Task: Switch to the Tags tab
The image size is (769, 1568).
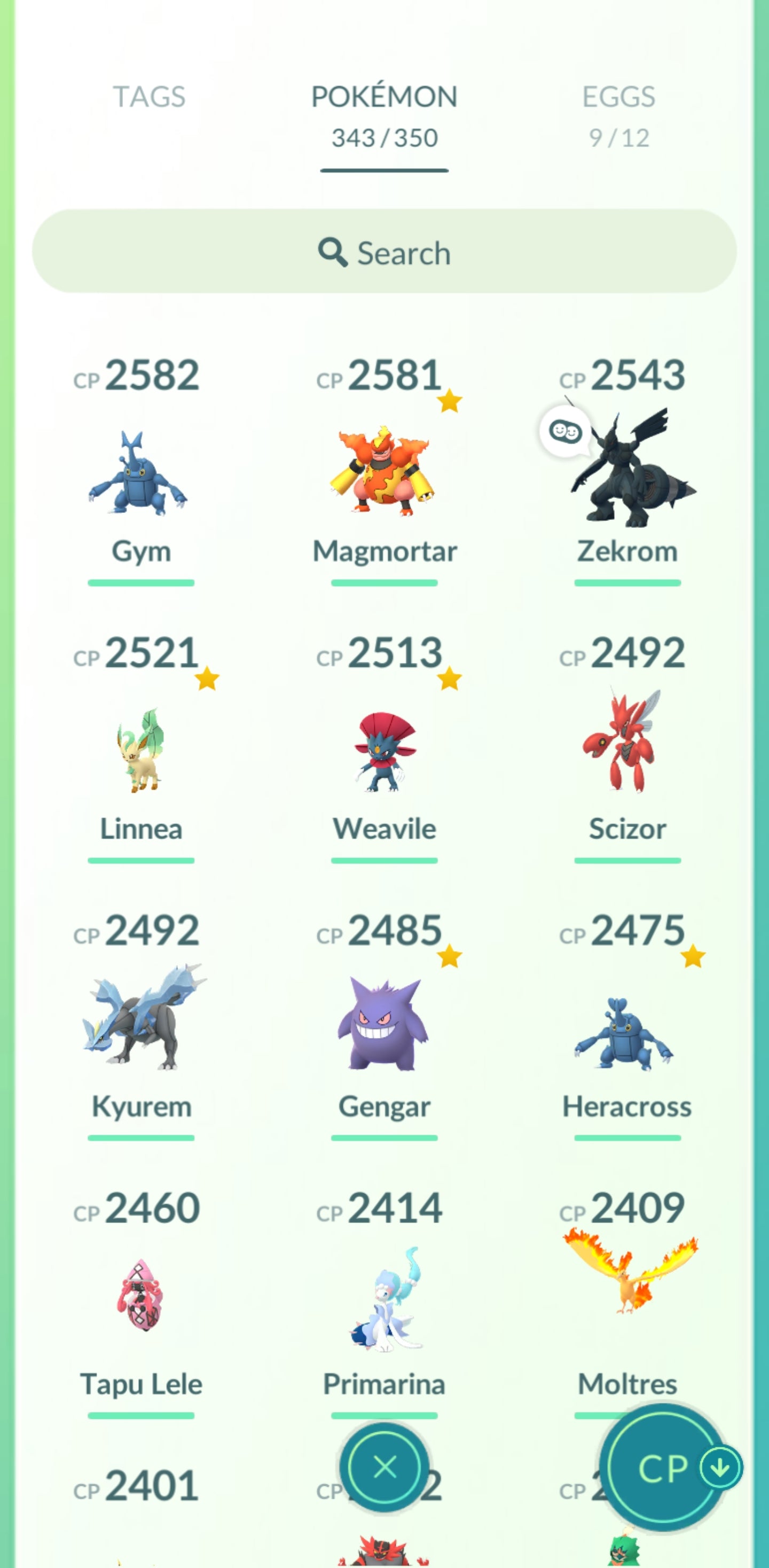Action: coord(149,97)
